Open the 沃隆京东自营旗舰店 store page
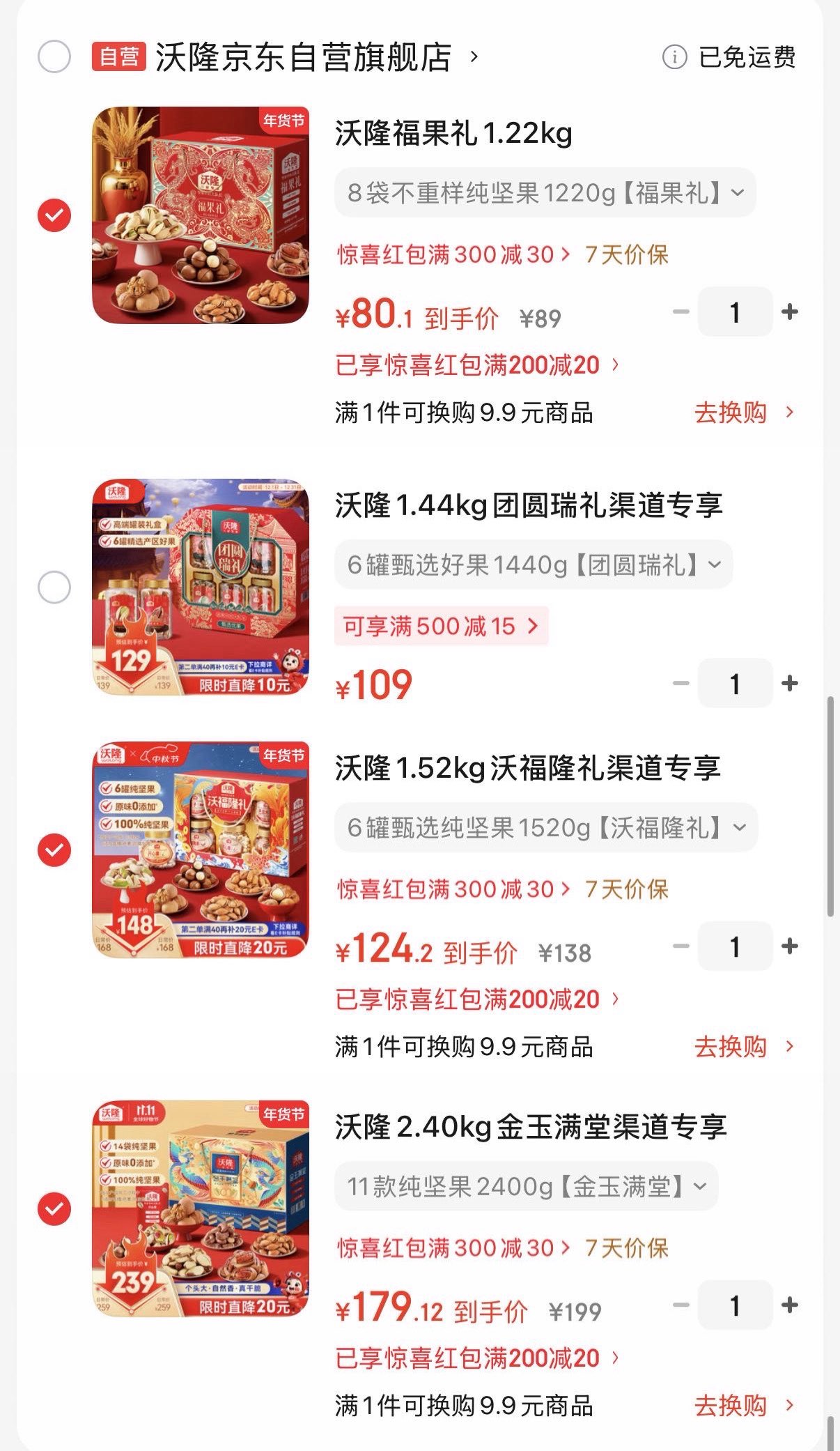Image resolution: width=840 pixels, height=1451 pixels. (304, 57)
